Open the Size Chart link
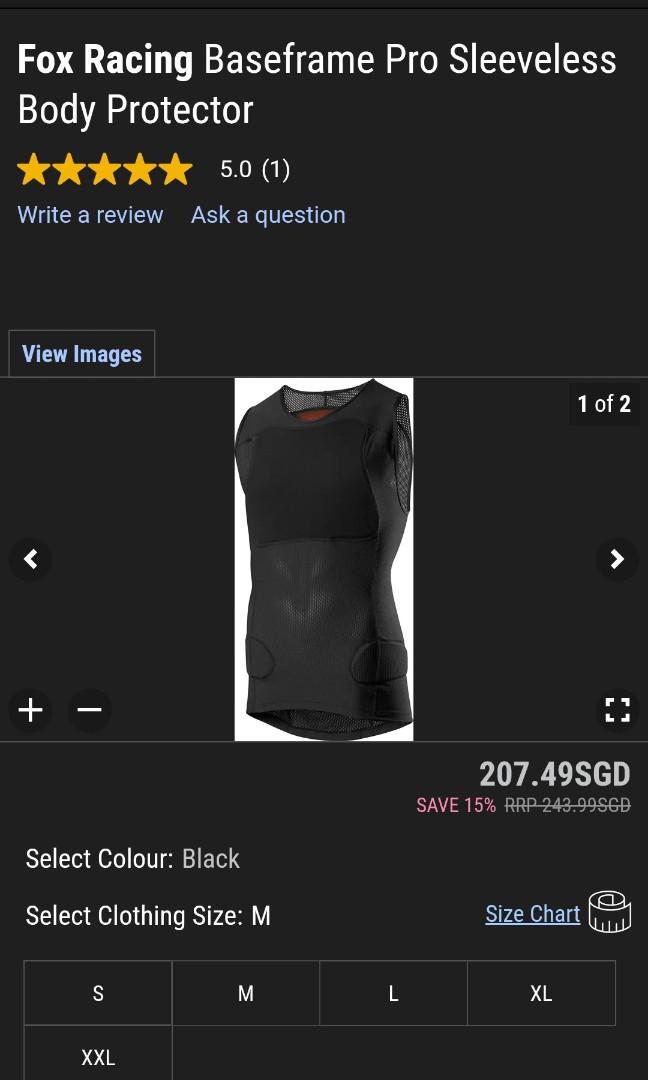648x1080 pixels. 533,914
